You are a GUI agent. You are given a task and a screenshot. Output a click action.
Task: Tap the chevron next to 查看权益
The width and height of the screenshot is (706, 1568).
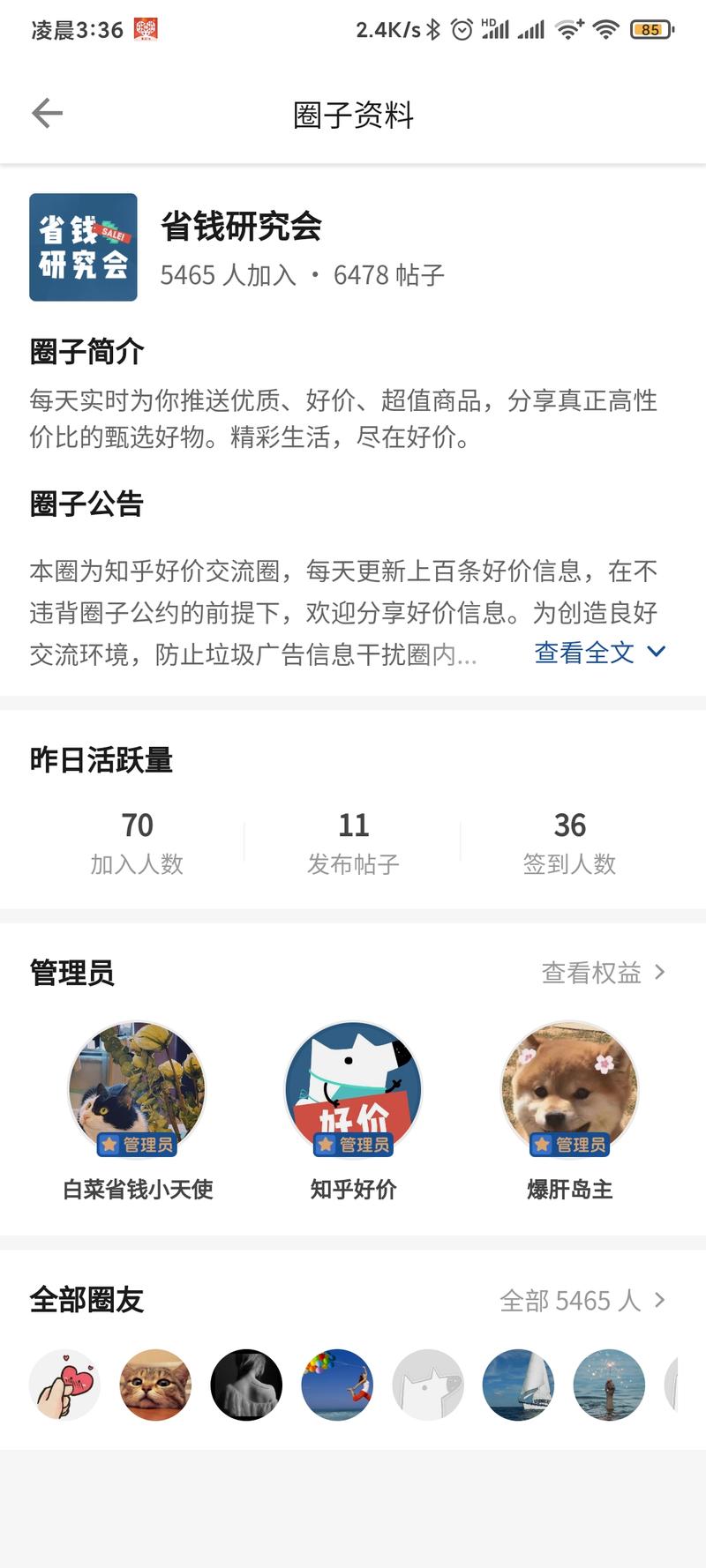[661, 972]
